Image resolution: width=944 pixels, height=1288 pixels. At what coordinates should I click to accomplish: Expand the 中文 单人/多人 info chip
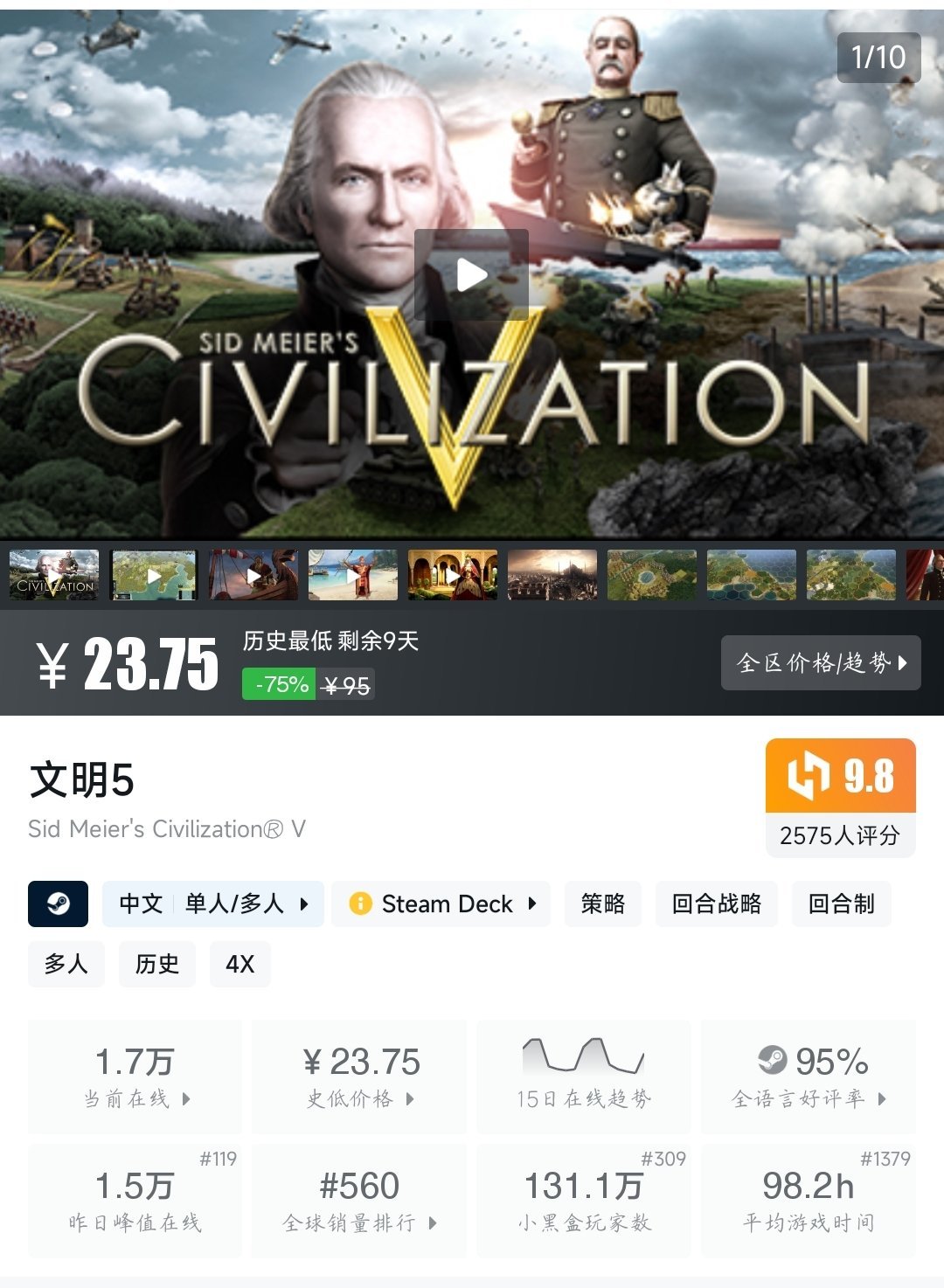[x=213, y=904]
